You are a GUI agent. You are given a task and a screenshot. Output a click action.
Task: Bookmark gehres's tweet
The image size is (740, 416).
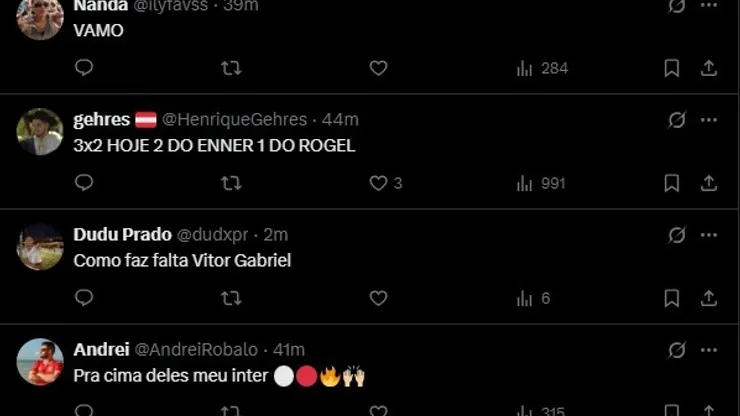tap(672, 183)
